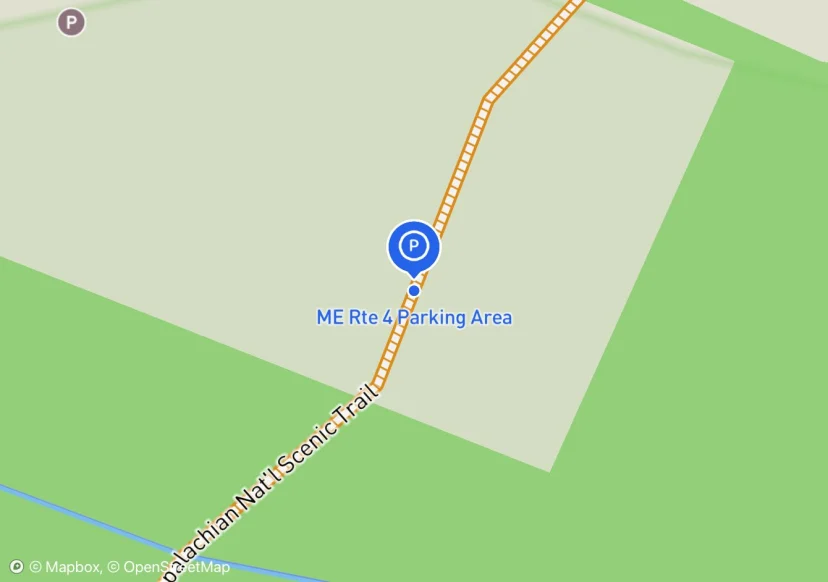Open the Mapbox attribution info icon

coord(16,567)
